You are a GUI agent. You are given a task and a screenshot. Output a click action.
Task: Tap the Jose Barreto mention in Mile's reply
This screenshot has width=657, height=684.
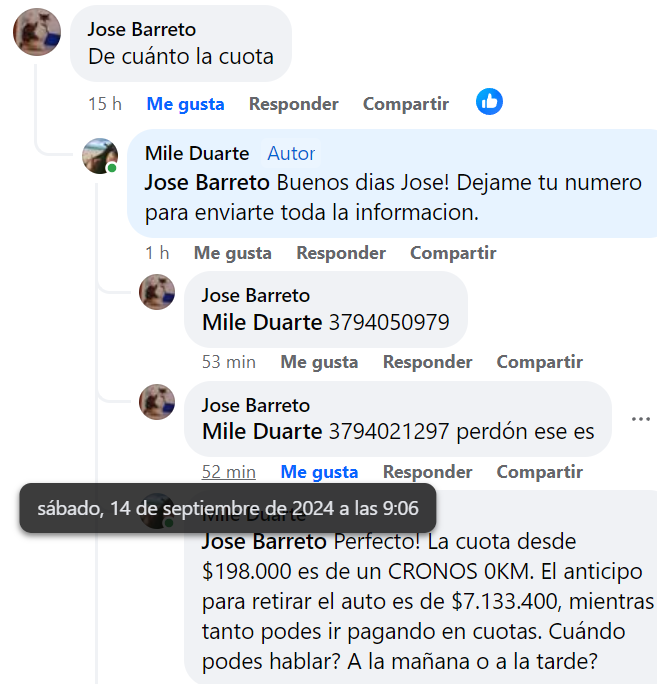206,183
